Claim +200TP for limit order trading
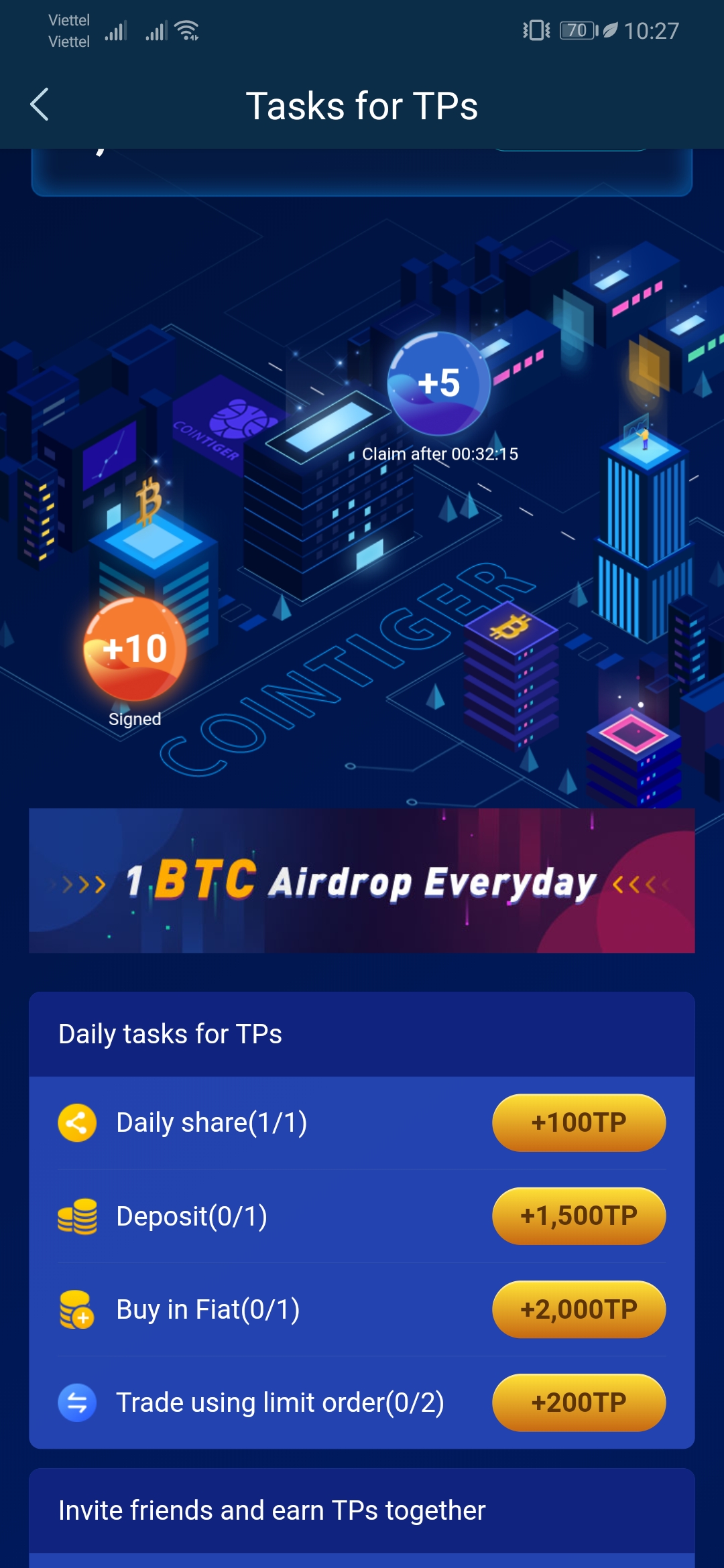Viewport: 724px width, 1568px height. tap(579, 1402)
